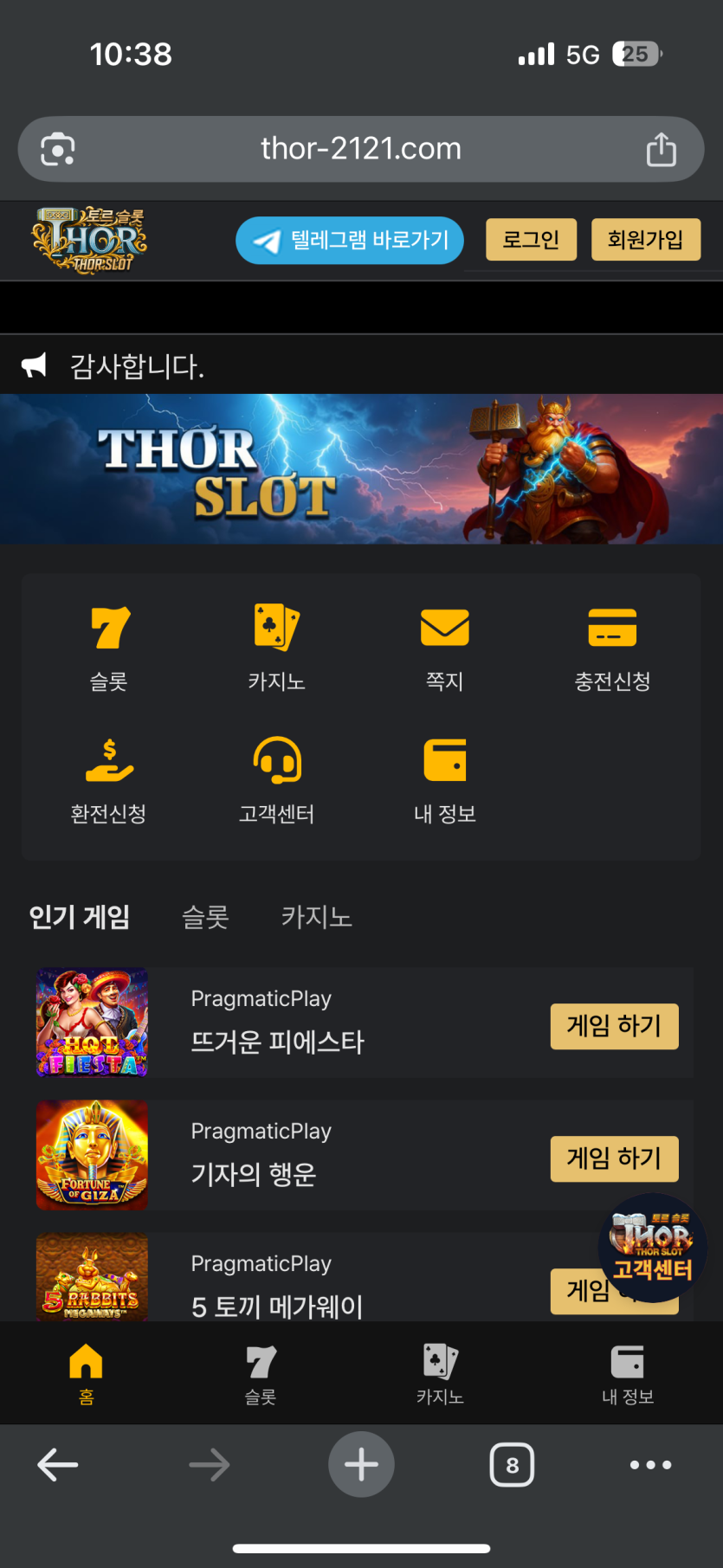Open 고객센터 in the quick menu grid
The width and height of the screenshot is (723, 1568).
pos(276,779)
